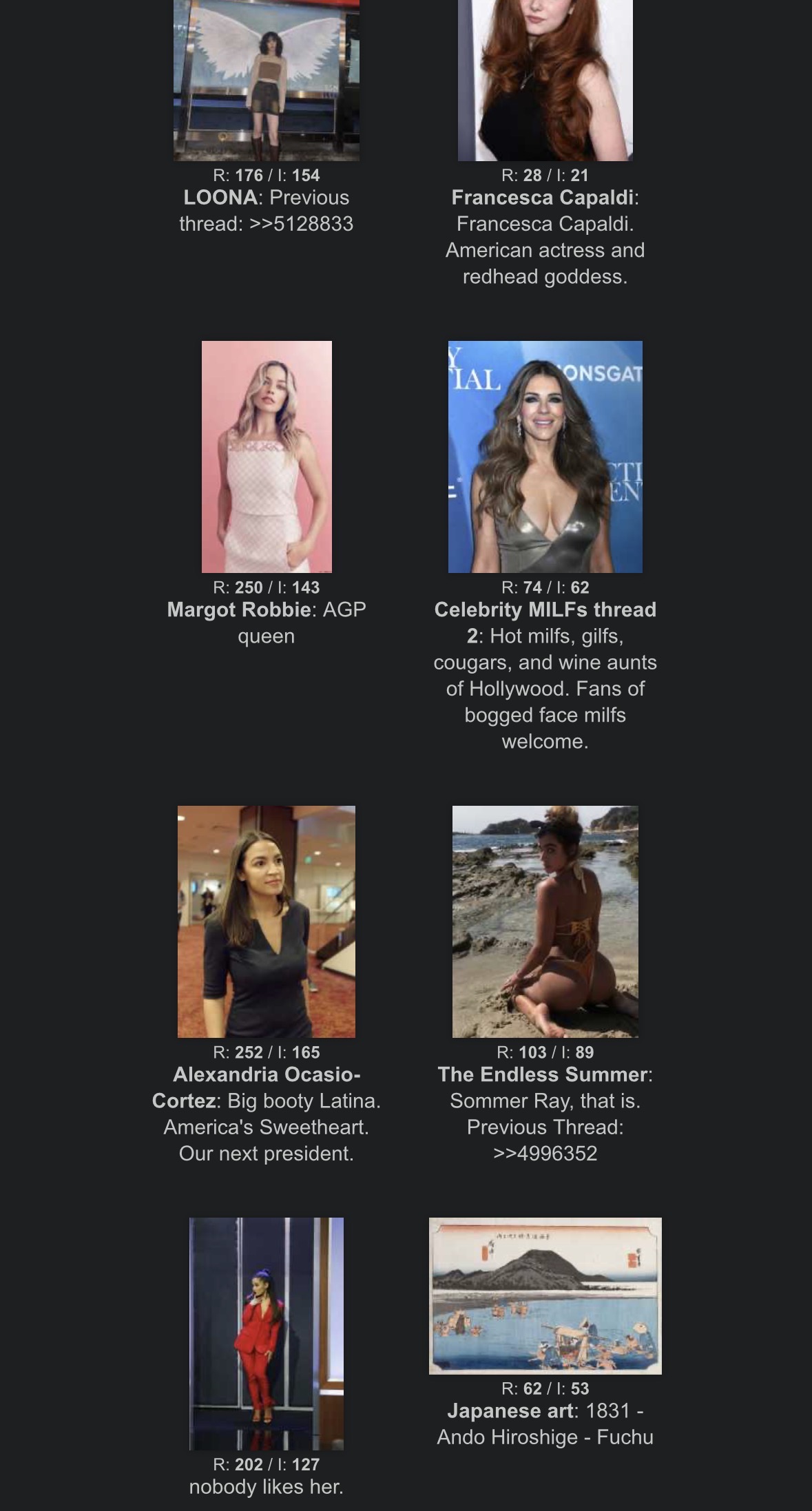Open the Margot Robbie thread thumbnail
The width and height of the screenshot is (812, 1511).
[x=267, y=457]
